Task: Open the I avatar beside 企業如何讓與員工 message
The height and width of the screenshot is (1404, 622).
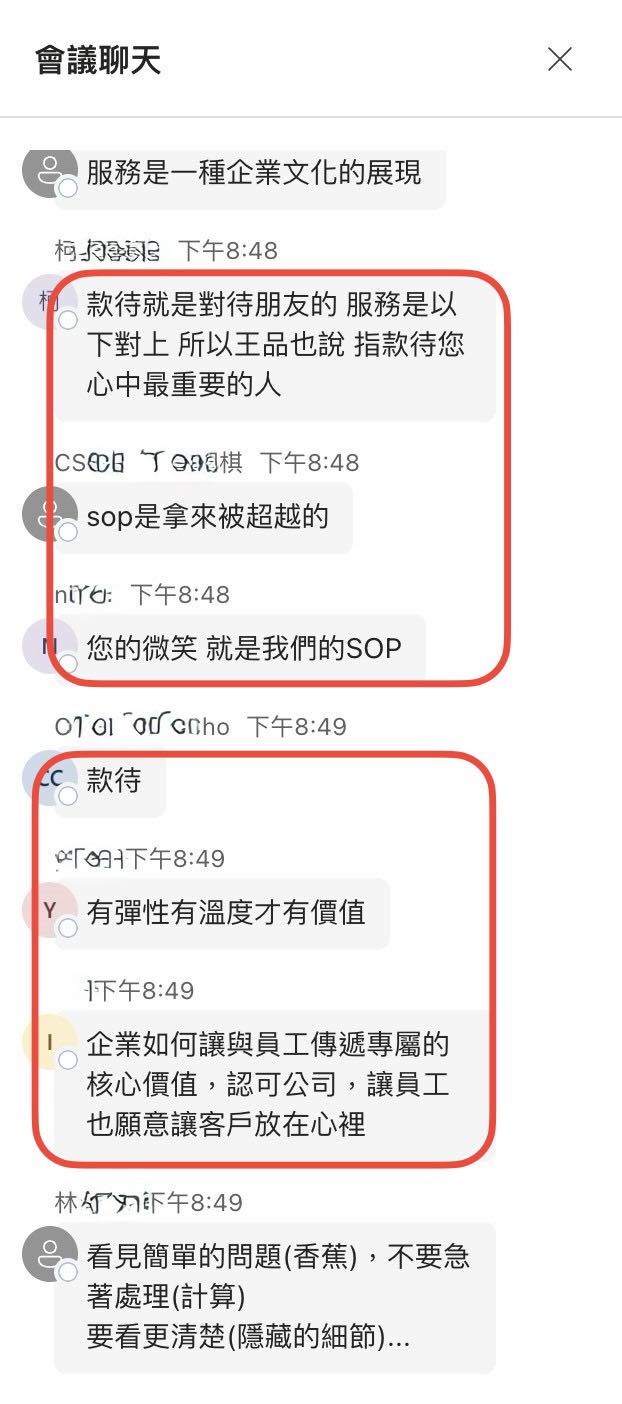Action: [x=49, y=1042]
